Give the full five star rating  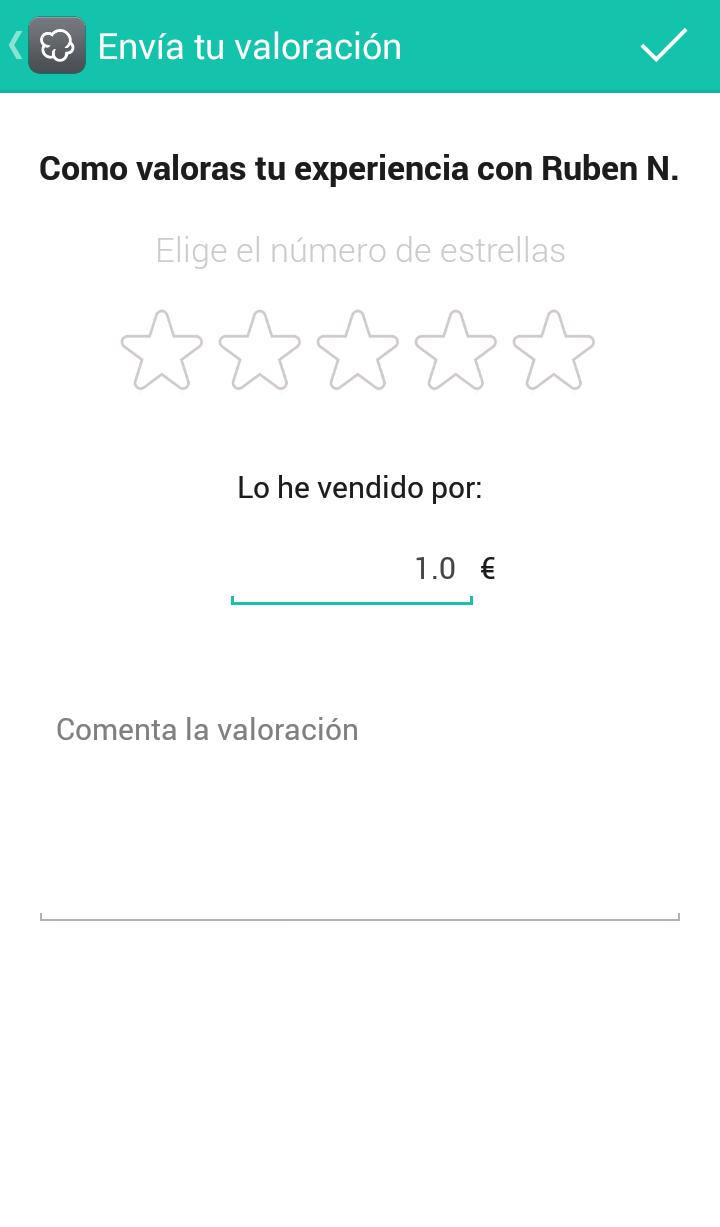point(553,351)
